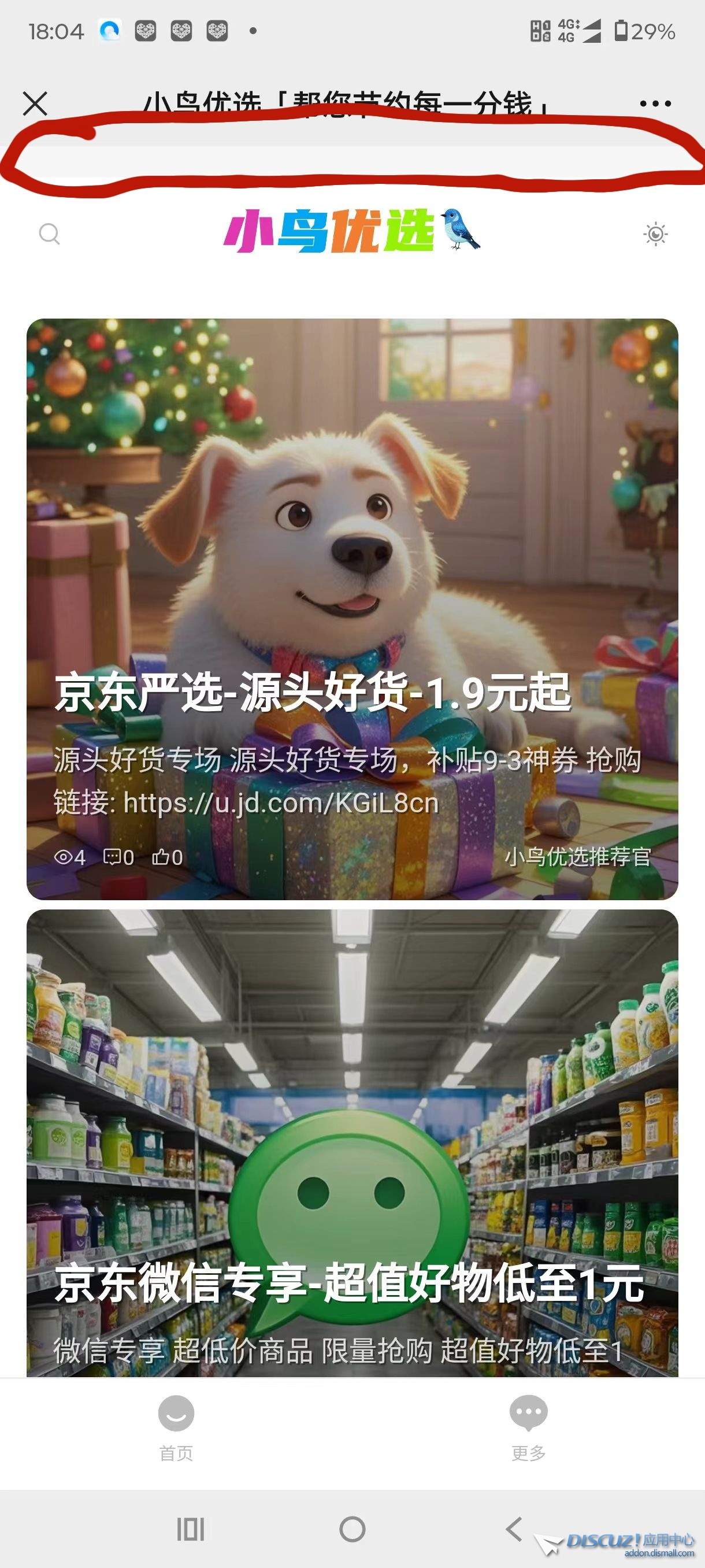Open the three-dot overflow menu
The height and width of the screenshot is (1568, 705).
pos(655,103)
